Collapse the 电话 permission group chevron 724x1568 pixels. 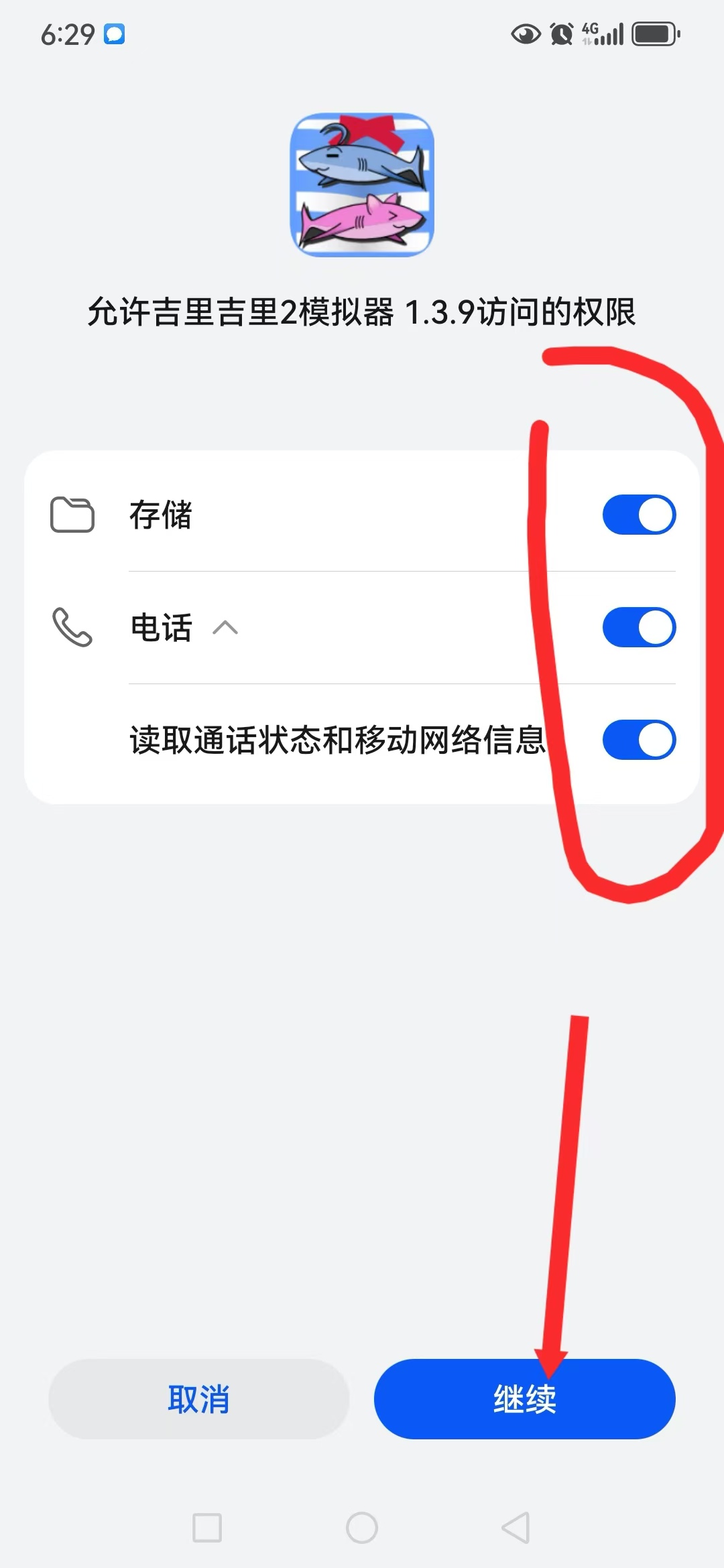click(226, 629)
